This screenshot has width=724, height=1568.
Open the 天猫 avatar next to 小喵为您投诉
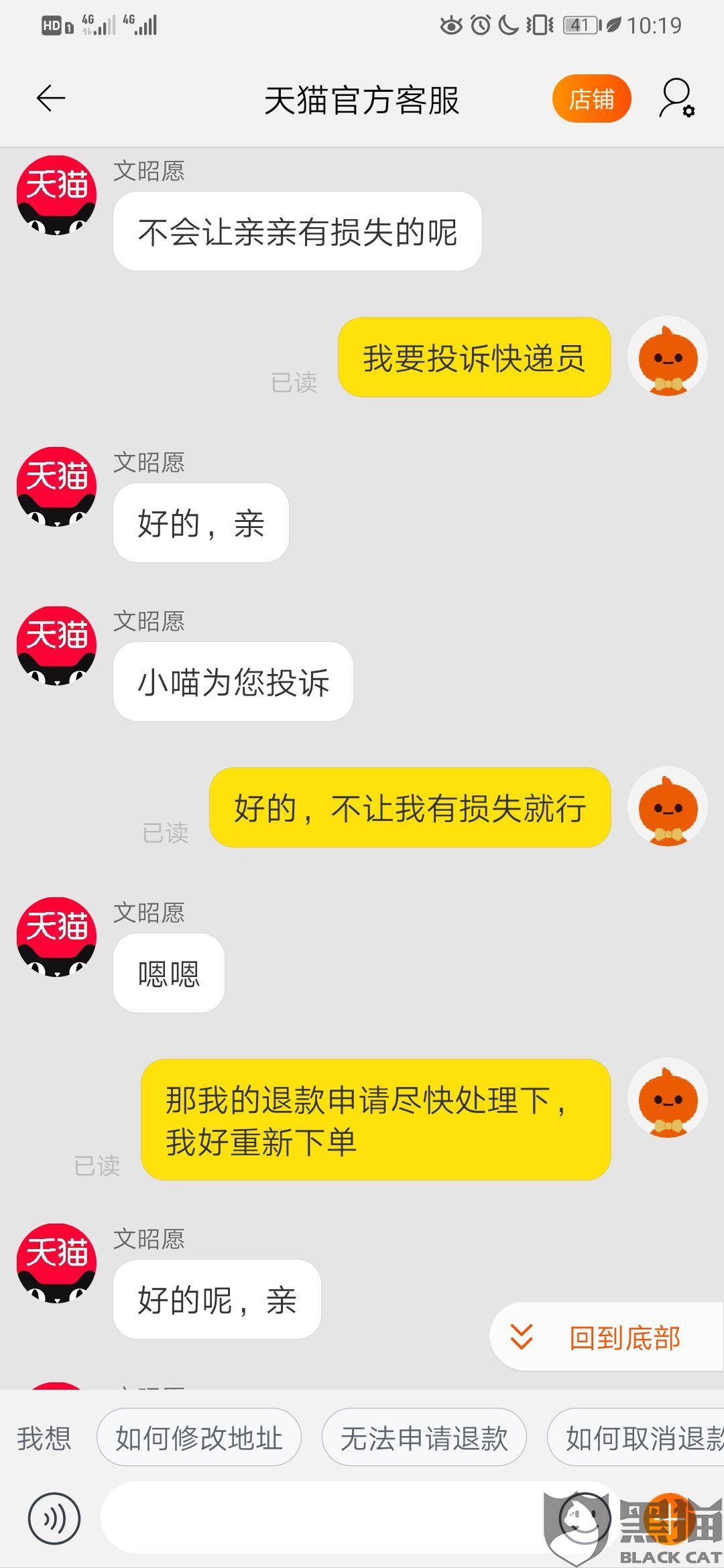(x=57, y=645)
